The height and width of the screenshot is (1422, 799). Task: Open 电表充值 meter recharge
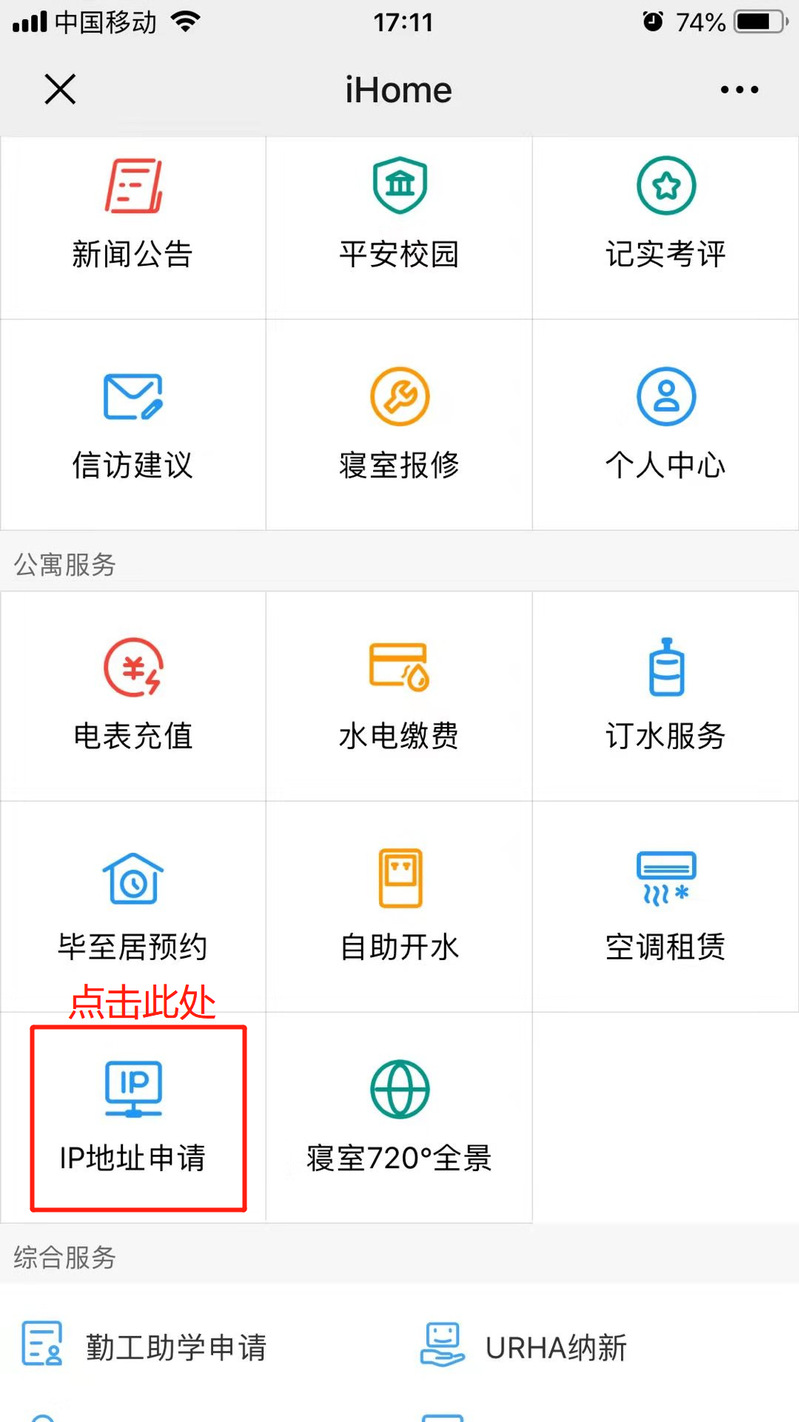coord(133,695)
